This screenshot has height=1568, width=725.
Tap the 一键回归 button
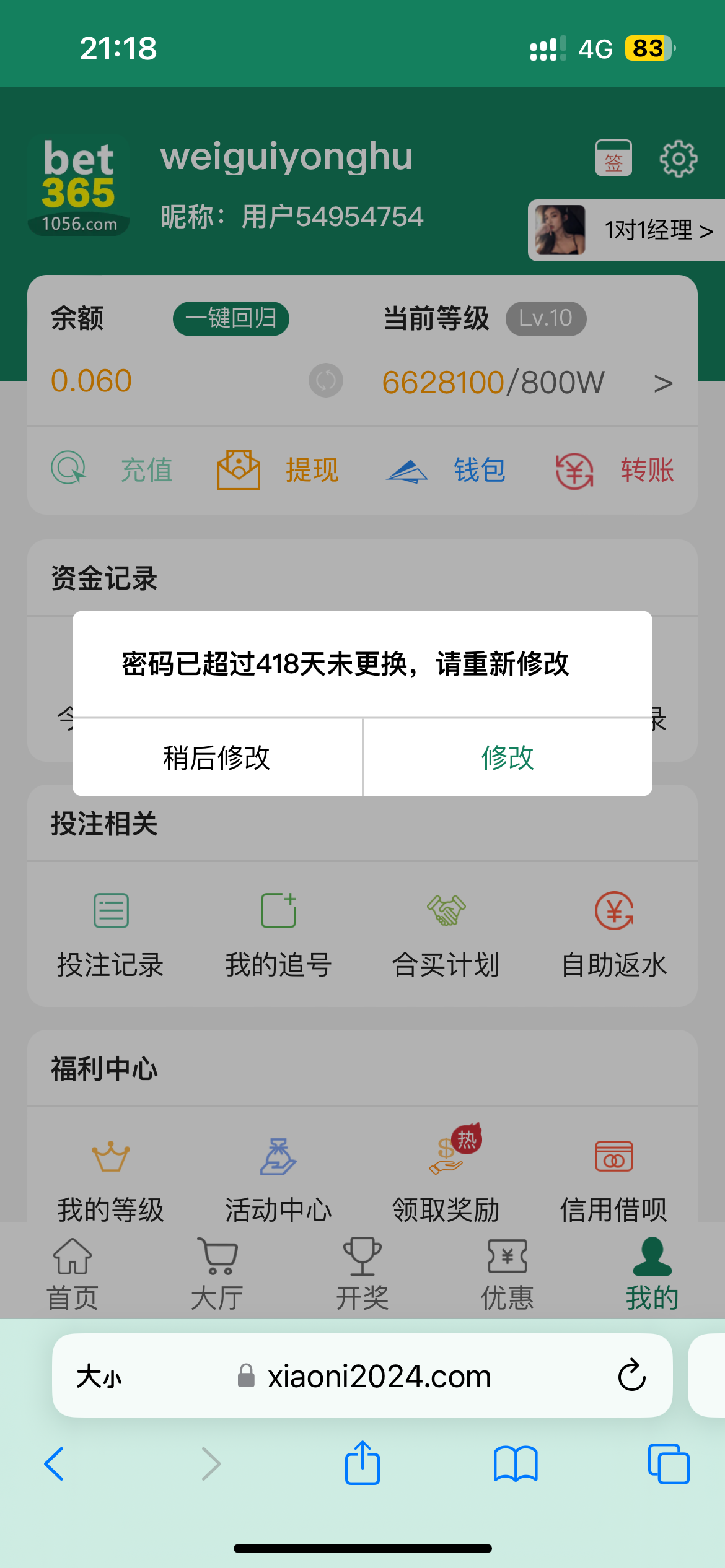click(231, 319)
